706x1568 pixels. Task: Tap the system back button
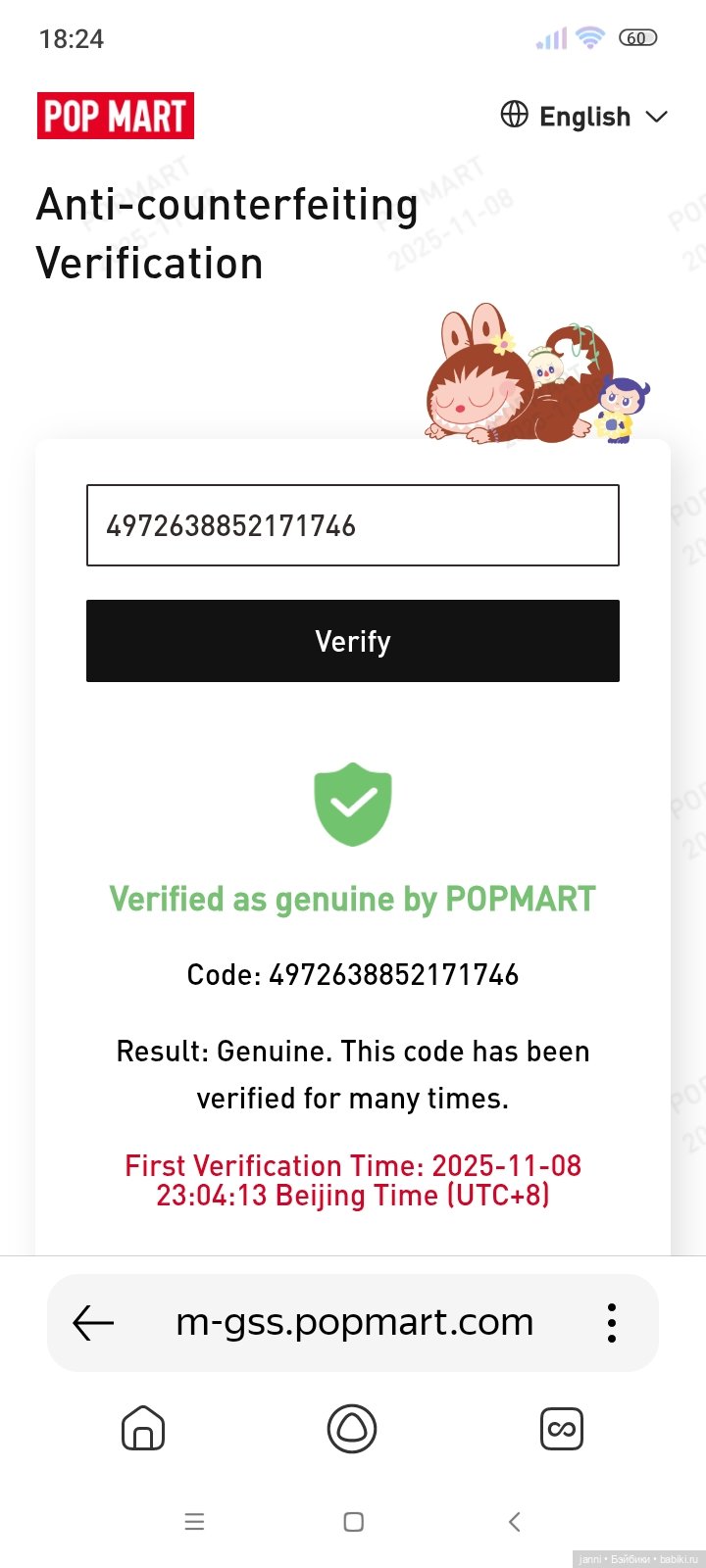(514, 1522)
